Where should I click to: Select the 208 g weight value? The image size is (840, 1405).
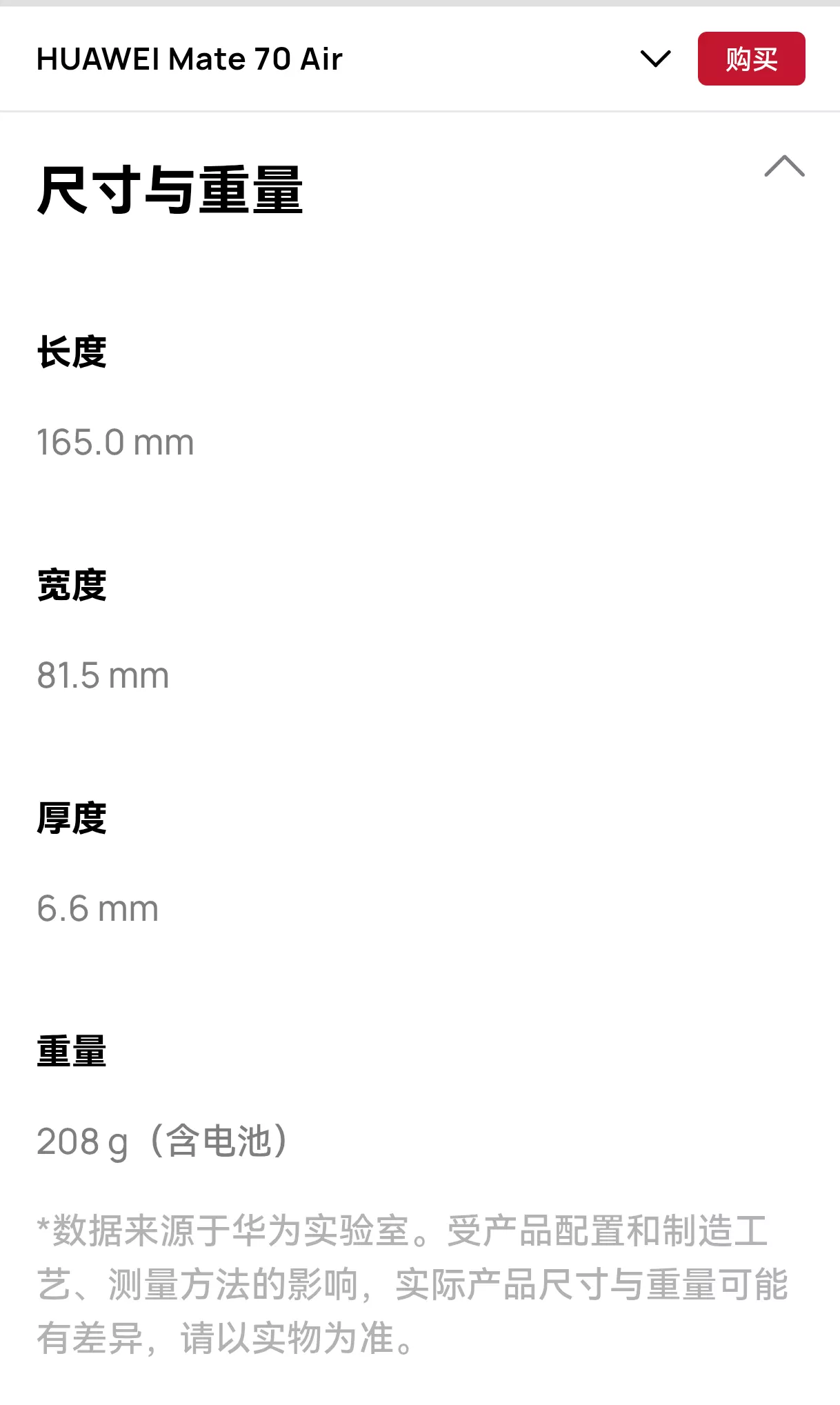[x=83, y=1142]
